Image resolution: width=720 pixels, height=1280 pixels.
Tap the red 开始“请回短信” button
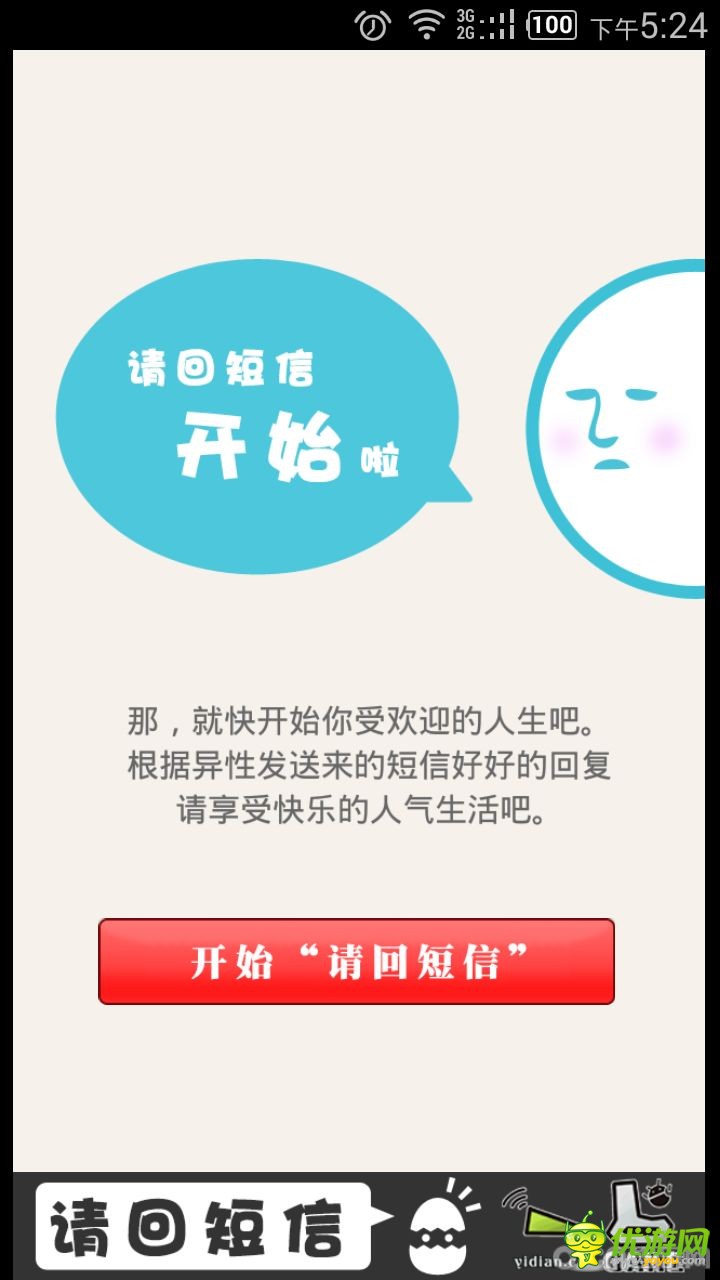tap(356, 961)
